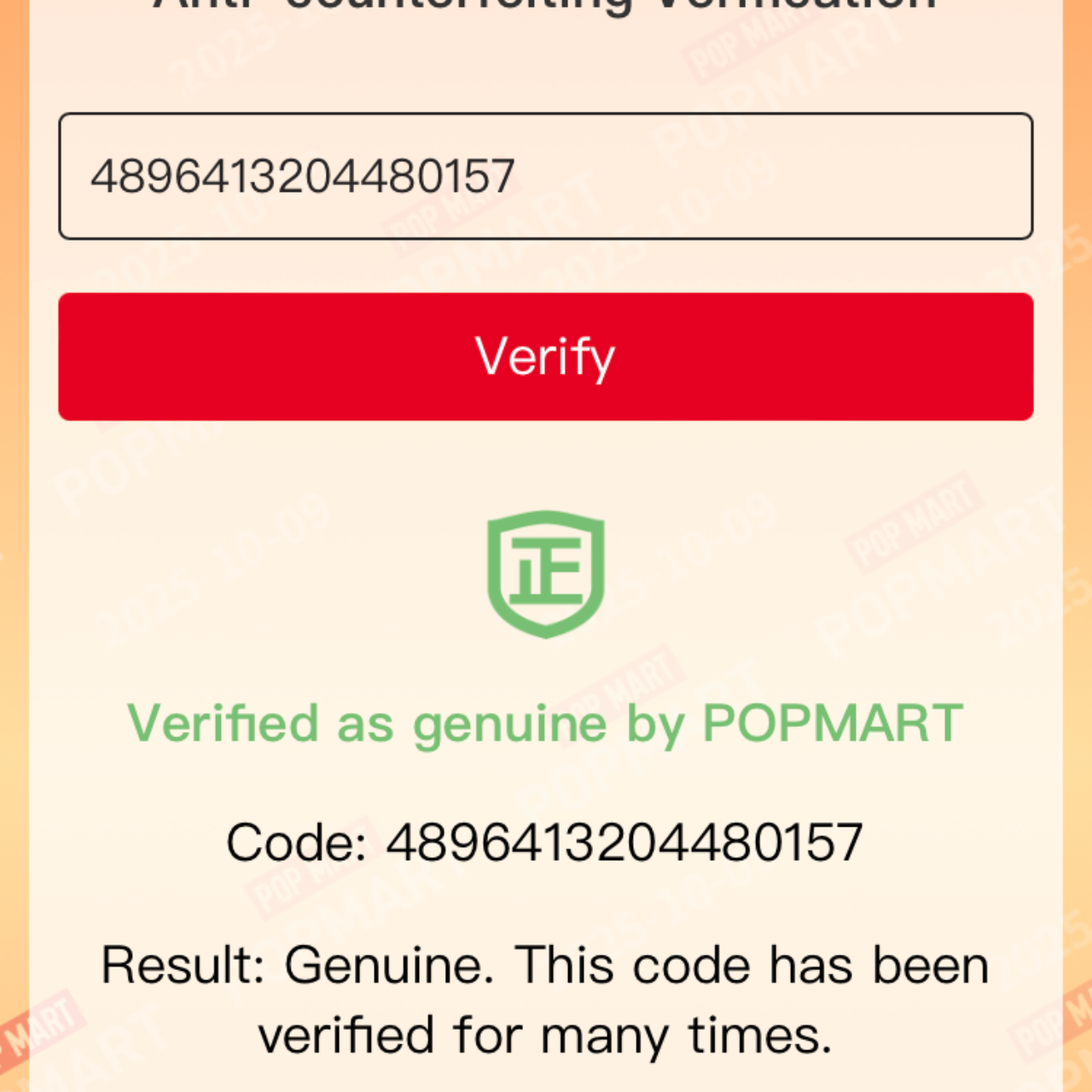1092x1092 pixels.
Task: Tap the code input field
Action: [x=546, y=177]
